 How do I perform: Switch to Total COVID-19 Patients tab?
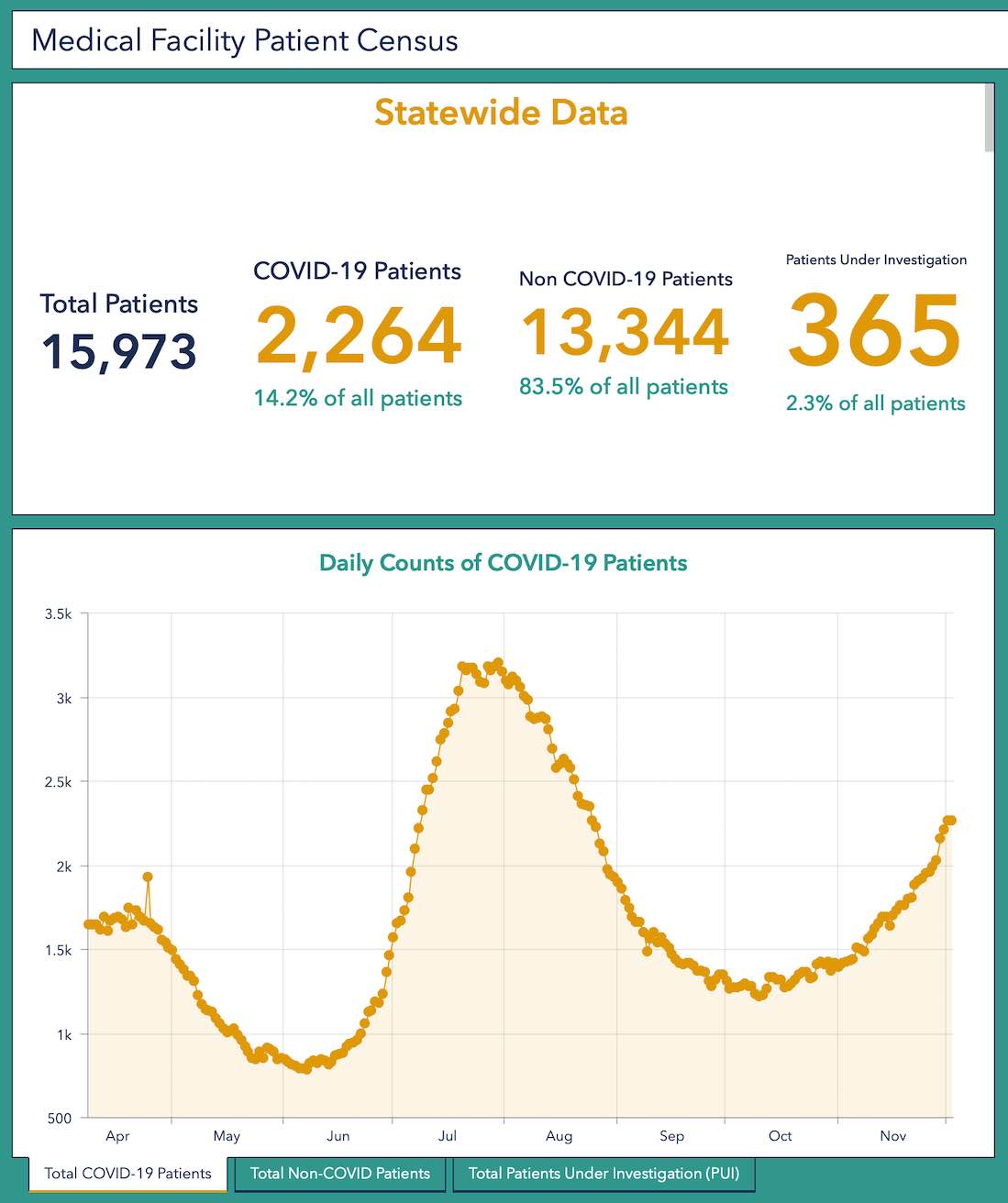pyautogui.click(x=127, y=1174)
